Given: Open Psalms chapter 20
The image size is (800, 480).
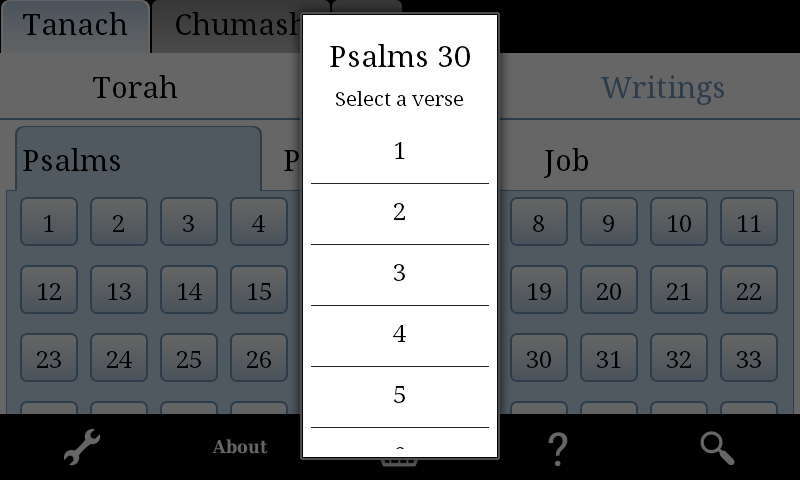Looking at the screenshot, I should [x=609, y=292].
